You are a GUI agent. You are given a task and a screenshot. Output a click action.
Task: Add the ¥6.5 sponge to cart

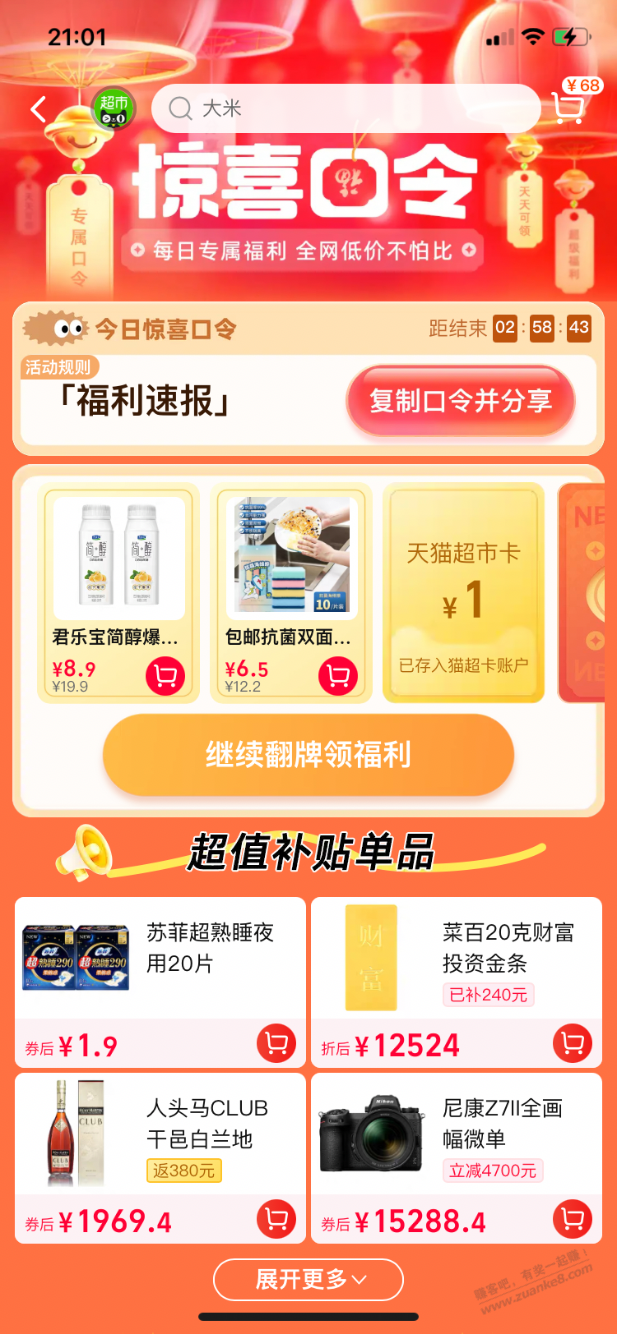[338, 676]
